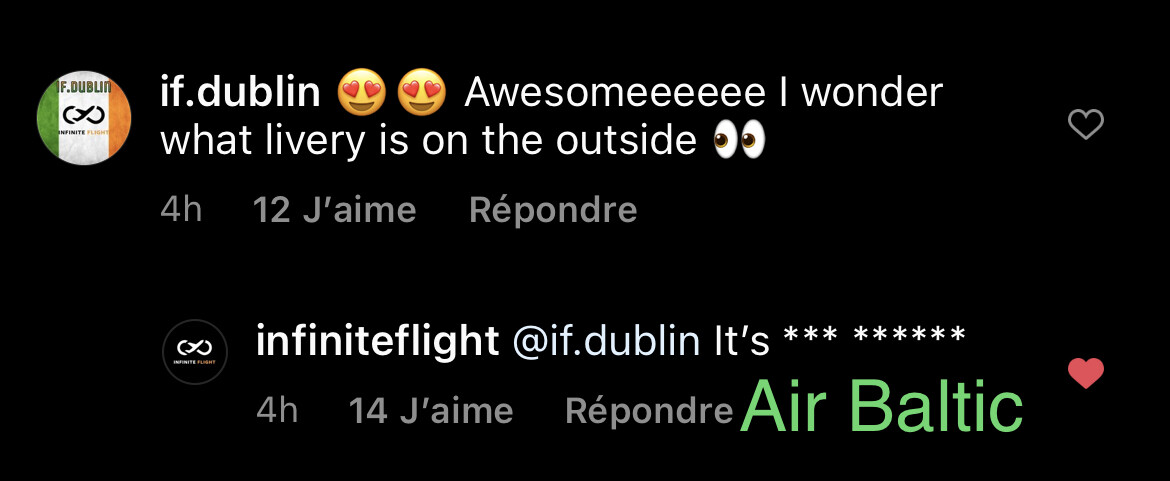
Task: Open if.dublin's profile picture
Action: [84, 118]
